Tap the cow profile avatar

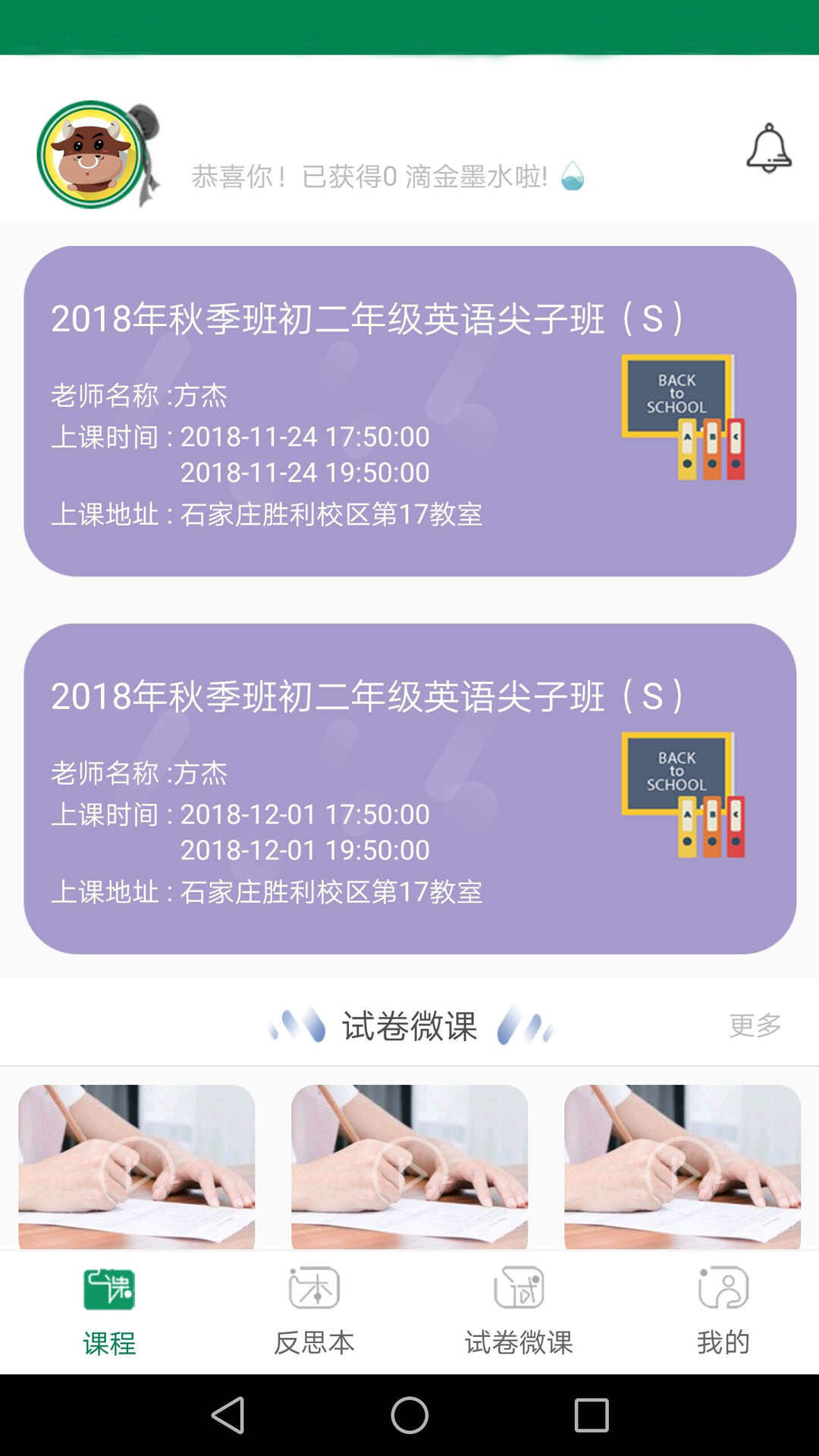(x=93, y=155)
